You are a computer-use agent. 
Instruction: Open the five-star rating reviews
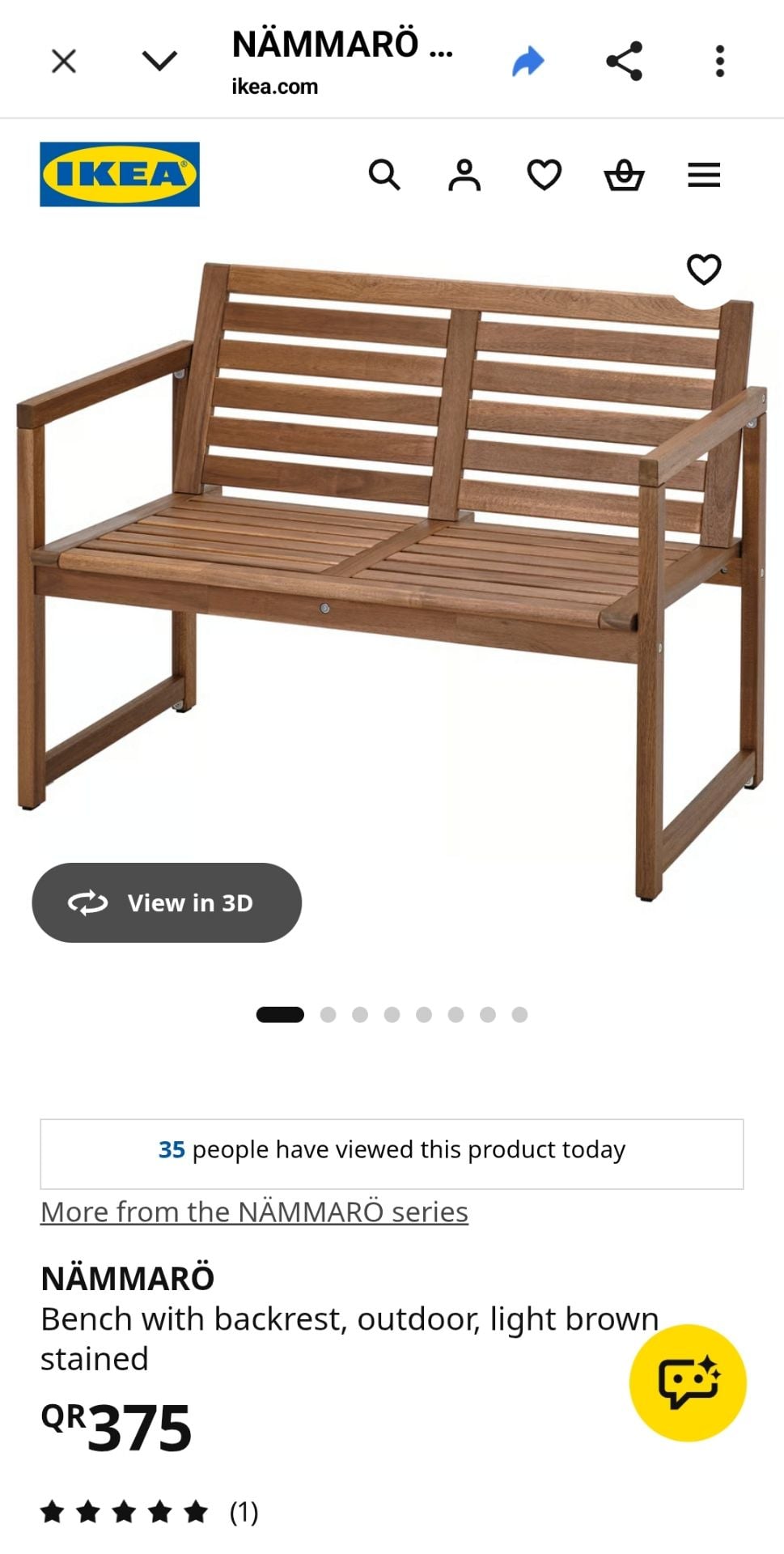(150, 1511)
